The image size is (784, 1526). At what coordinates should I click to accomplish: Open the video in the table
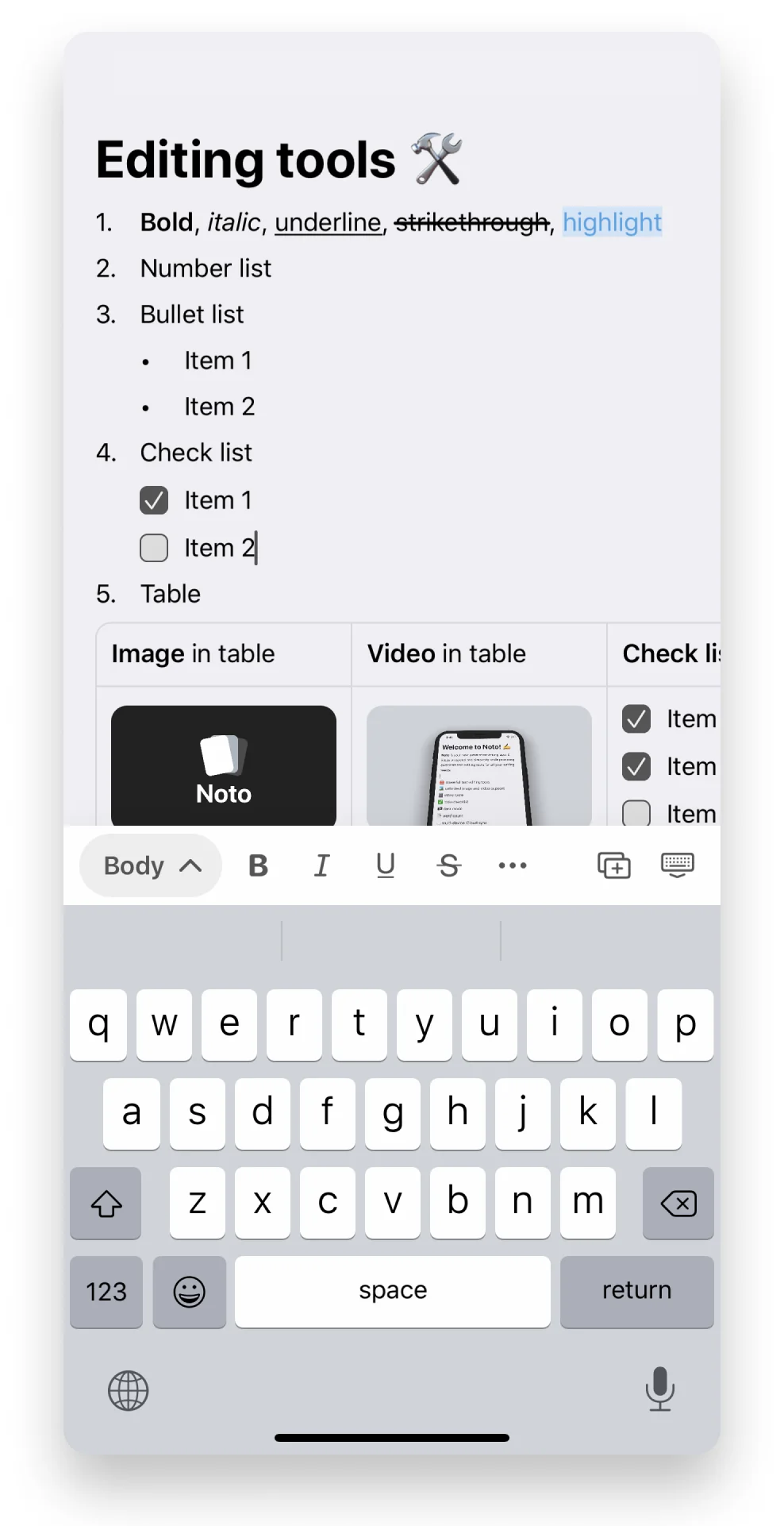(479, 765)
